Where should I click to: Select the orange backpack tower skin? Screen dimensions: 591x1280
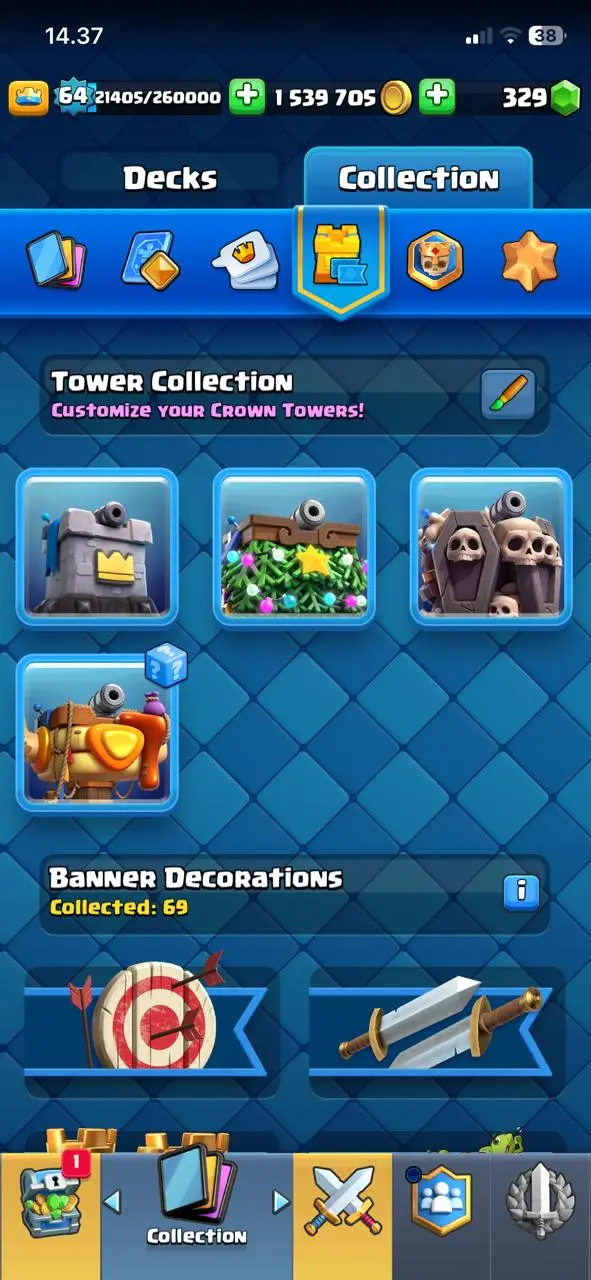97,733
